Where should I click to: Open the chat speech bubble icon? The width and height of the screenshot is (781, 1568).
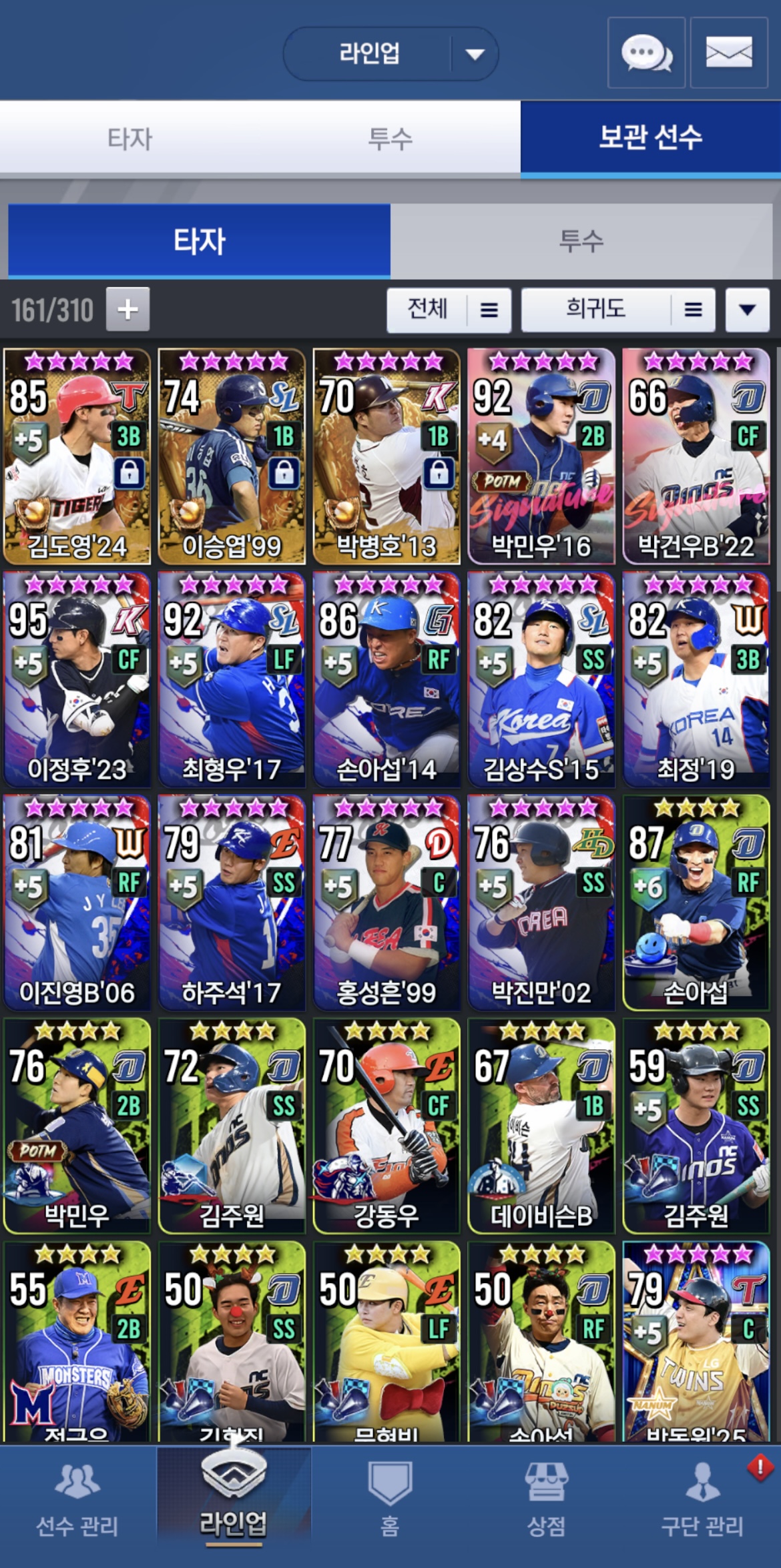click(645, 53)
